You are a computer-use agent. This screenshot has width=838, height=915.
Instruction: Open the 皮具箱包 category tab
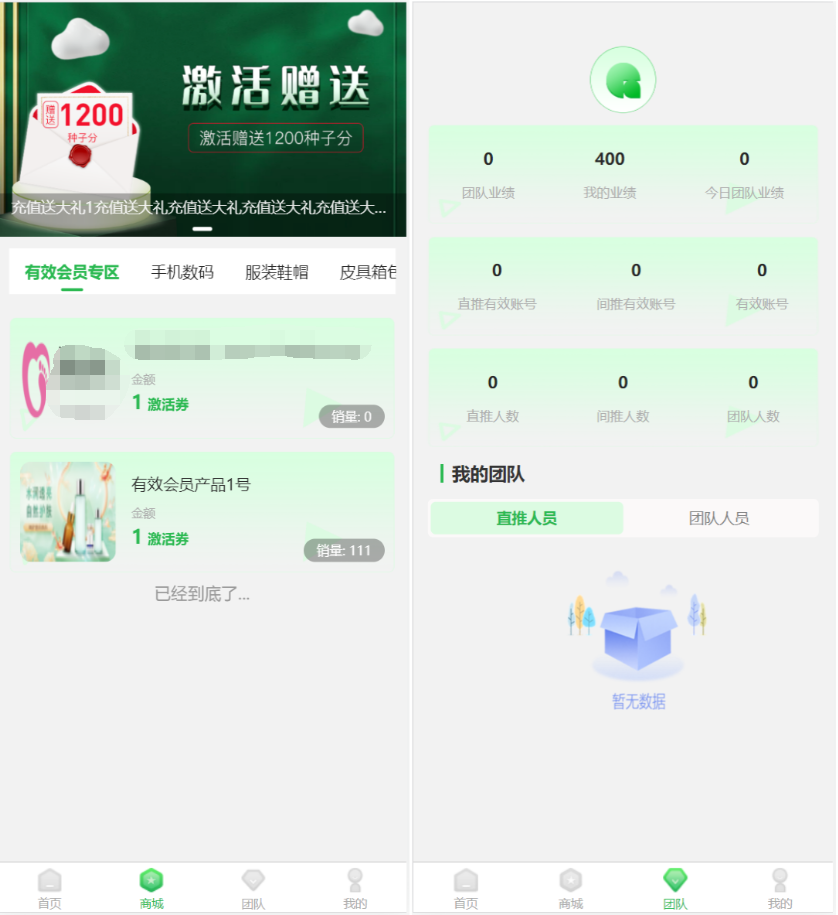366,272
